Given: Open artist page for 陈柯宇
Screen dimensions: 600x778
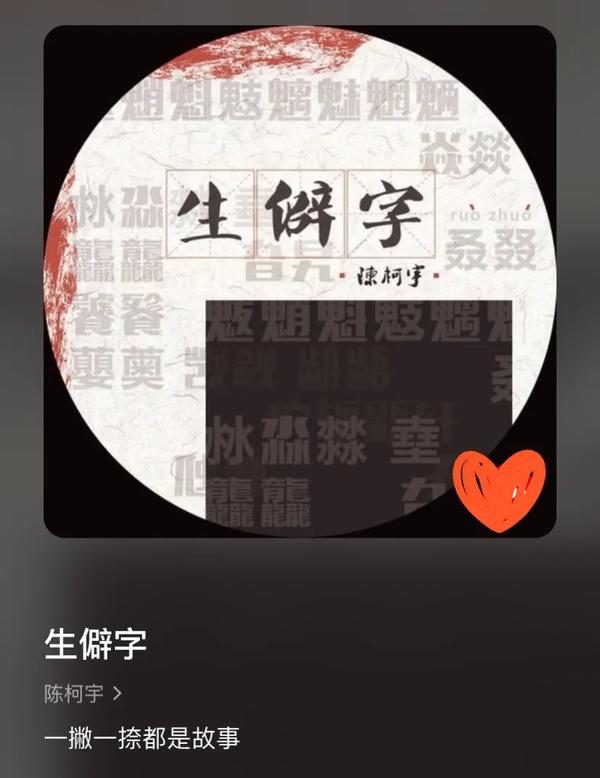Looking at the screenshot, I should [84, 692].
